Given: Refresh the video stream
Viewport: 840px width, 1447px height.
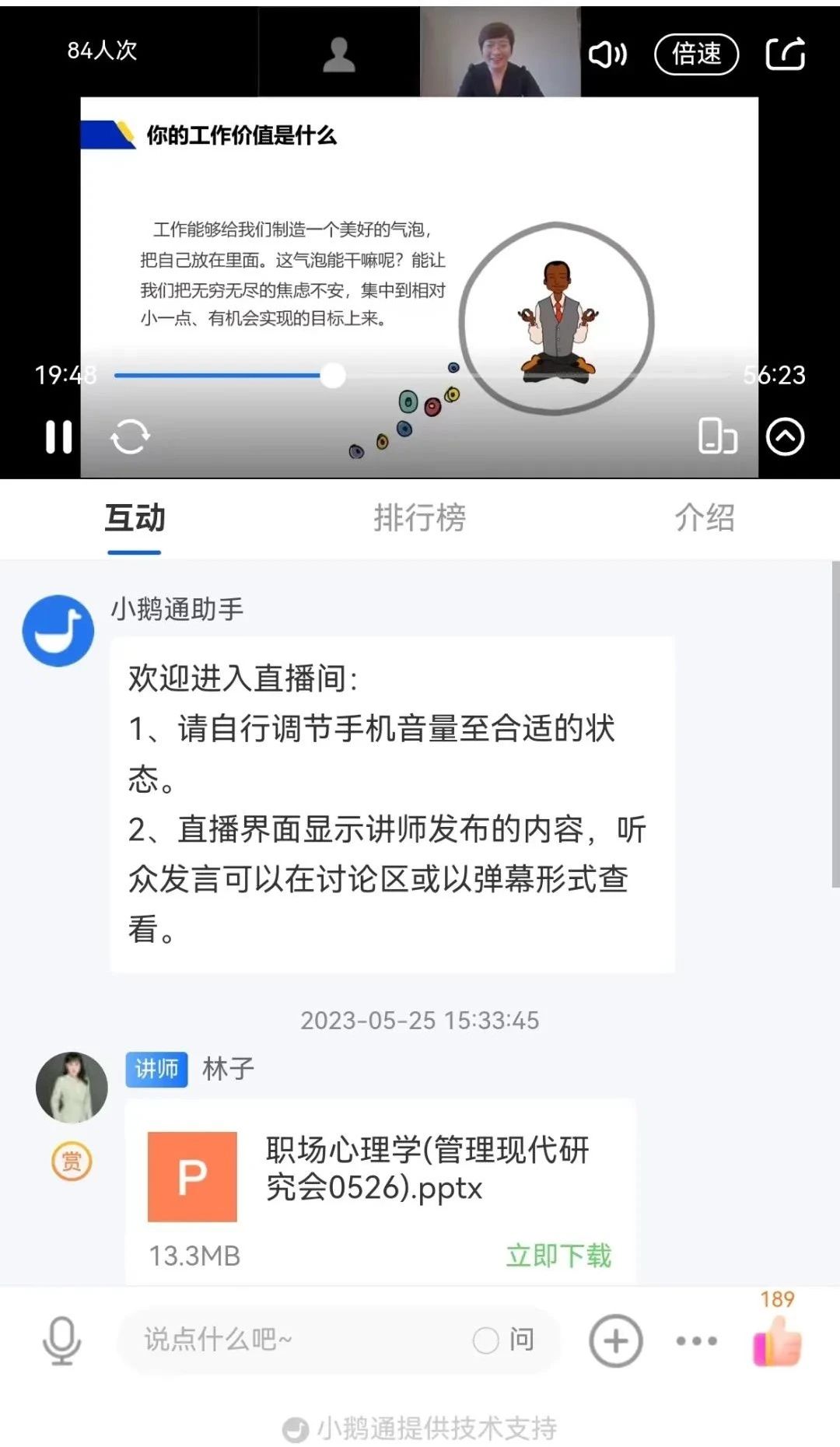Looking at the screenshot, I should tap(130, 436).
